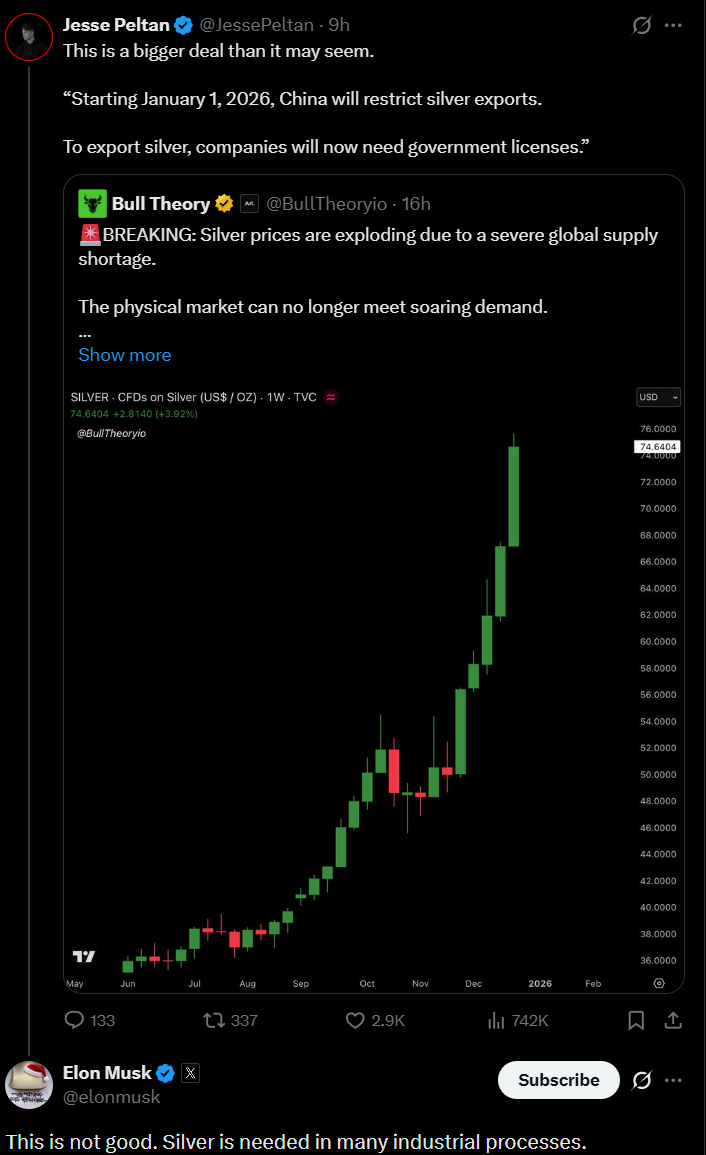Open the Grok icon beside Subscribe
706x1155 pixels.
click(642, 1080)
